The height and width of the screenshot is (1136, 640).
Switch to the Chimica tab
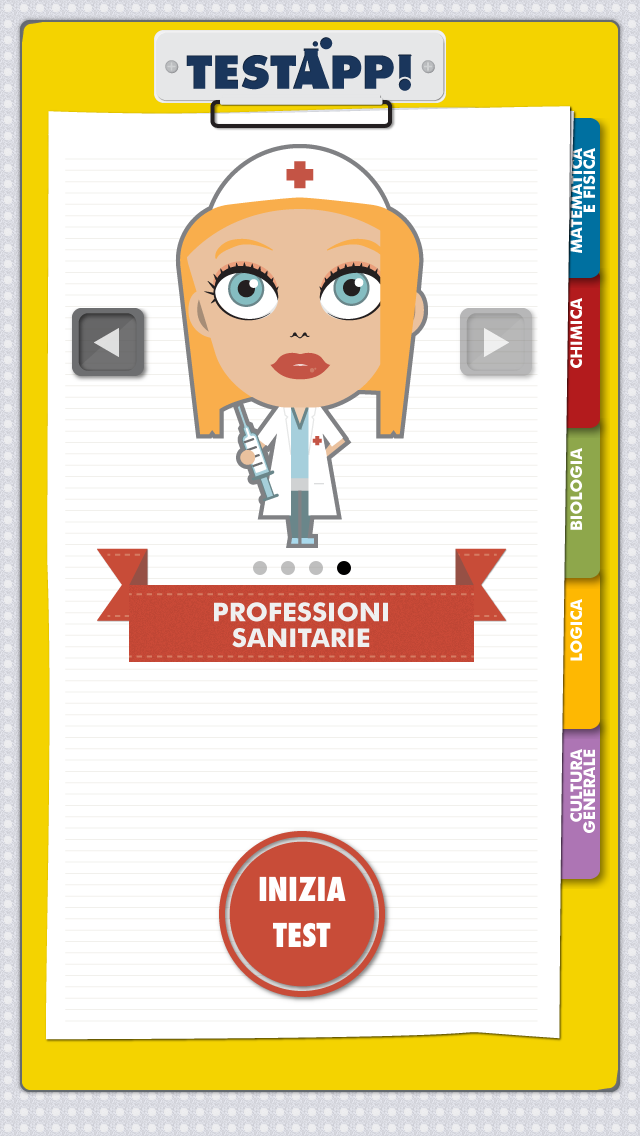click(581, 350)
